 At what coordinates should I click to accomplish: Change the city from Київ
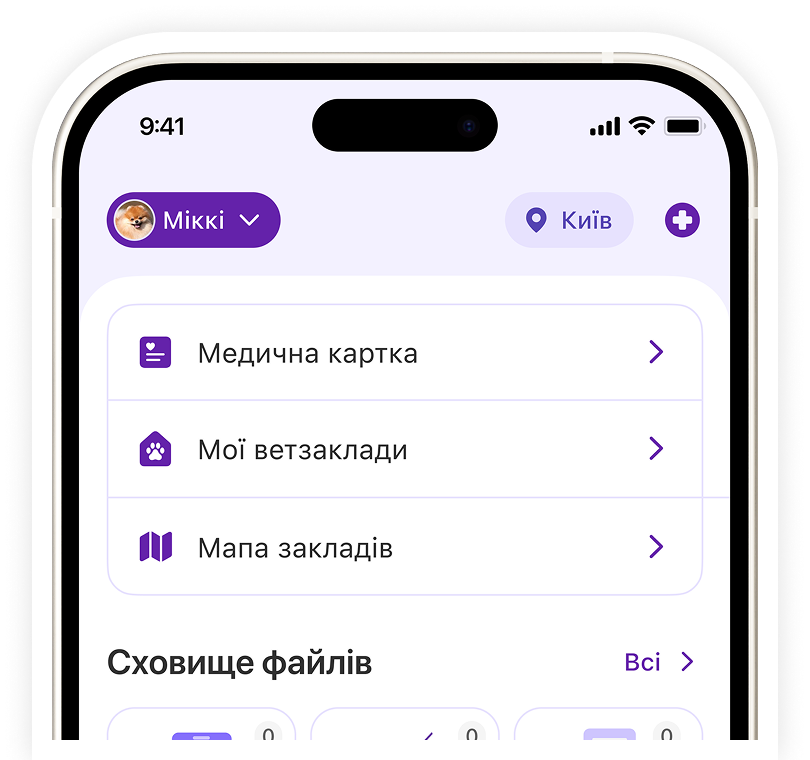pos(569,220)
